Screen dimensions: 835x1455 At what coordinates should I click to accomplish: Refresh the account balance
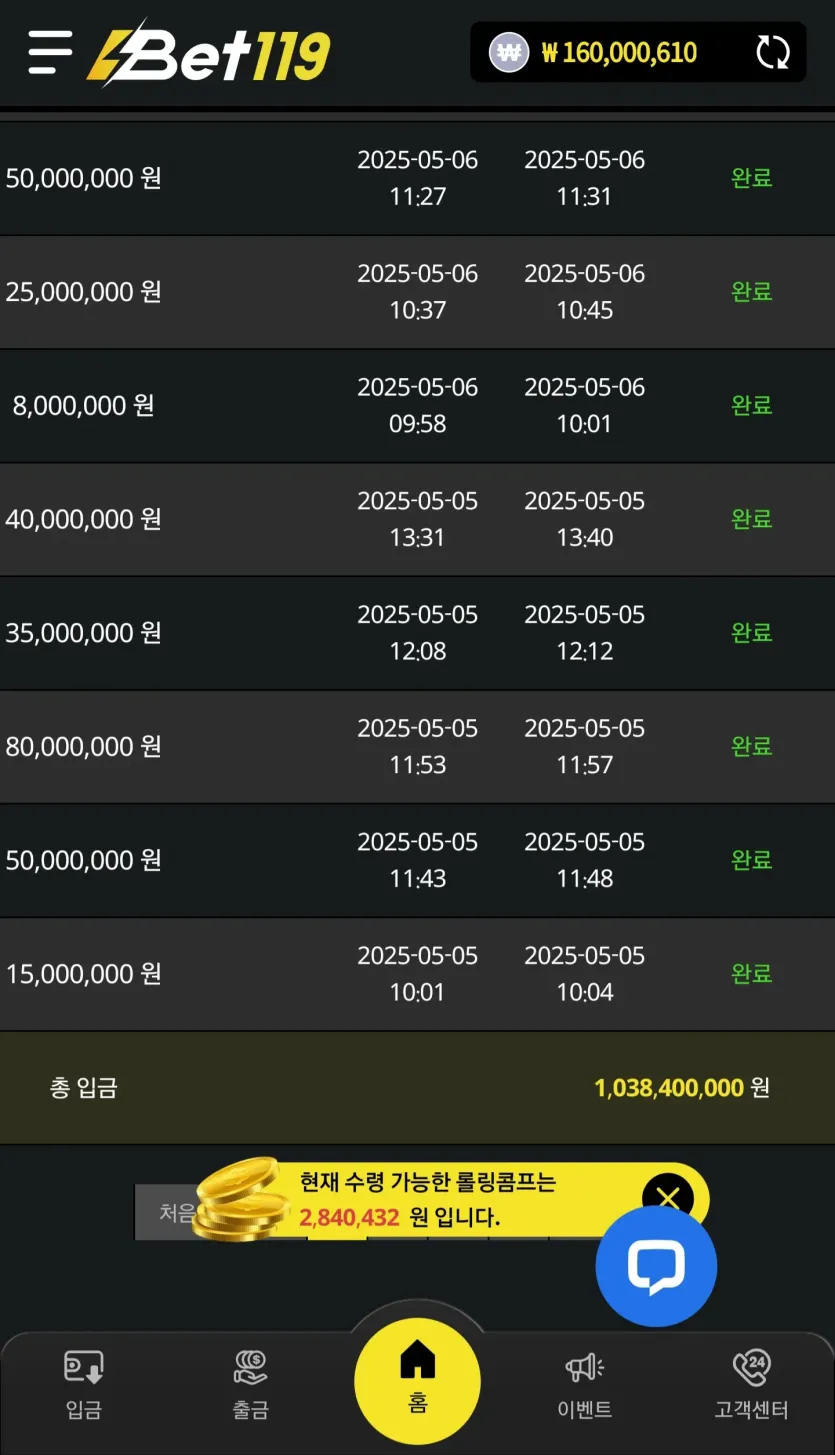772,52
